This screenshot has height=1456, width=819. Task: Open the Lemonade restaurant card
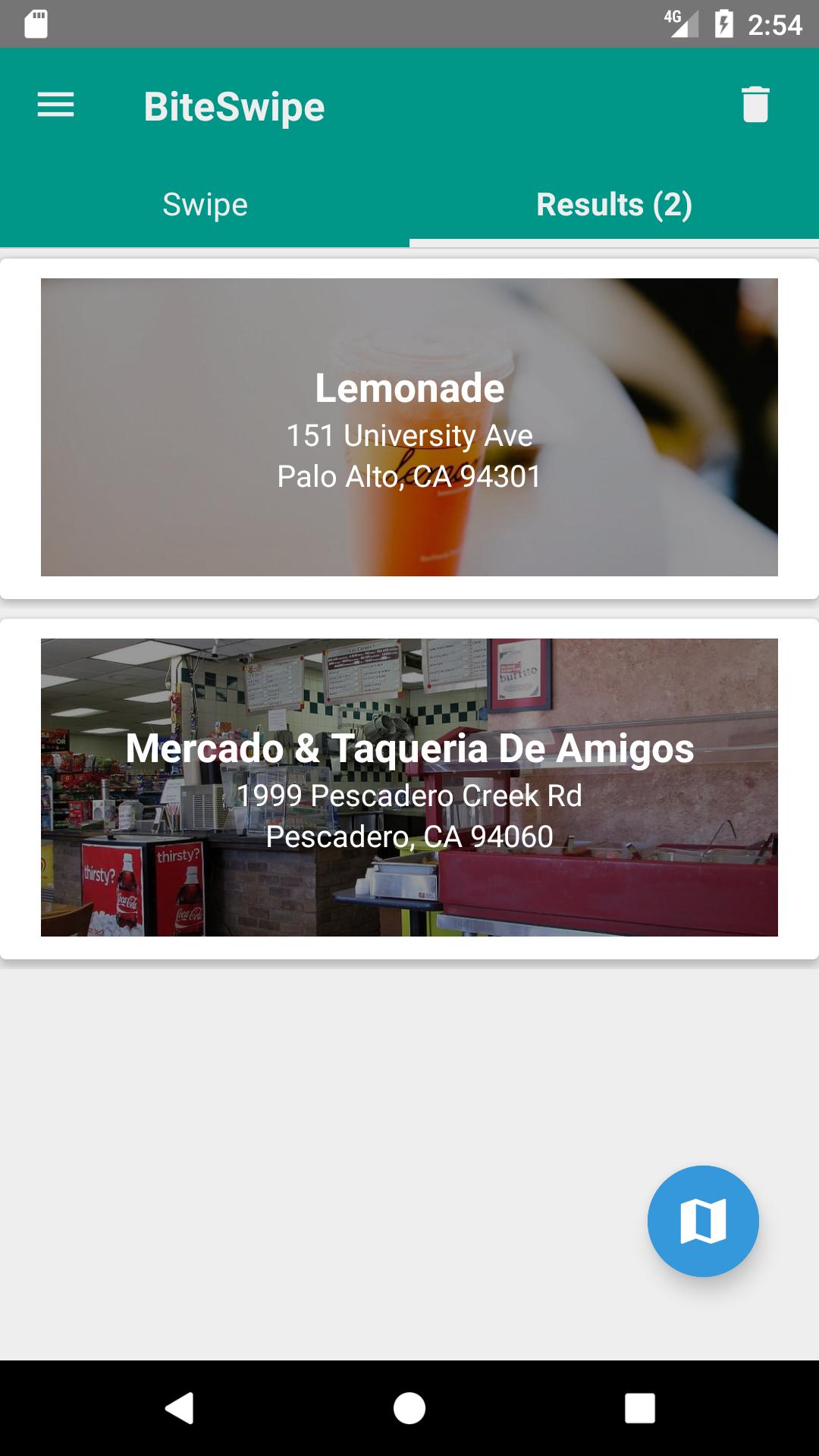(x=409, y=428)
